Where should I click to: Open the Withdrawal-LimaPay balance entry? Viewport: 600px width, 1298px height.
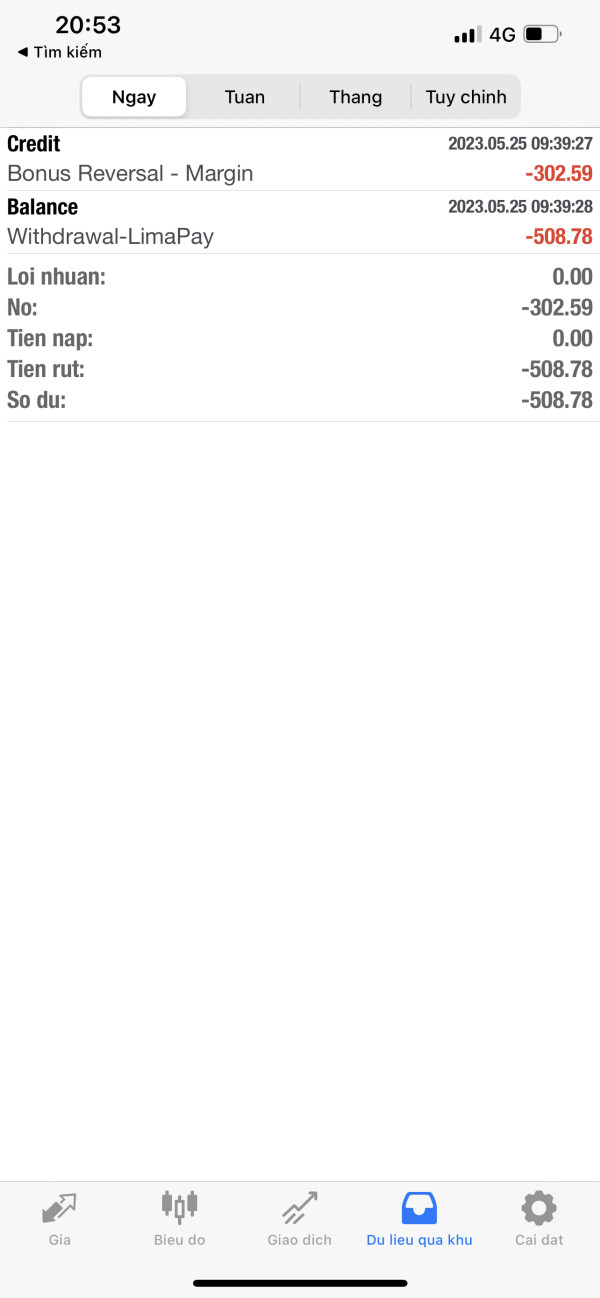pos(300,222)
